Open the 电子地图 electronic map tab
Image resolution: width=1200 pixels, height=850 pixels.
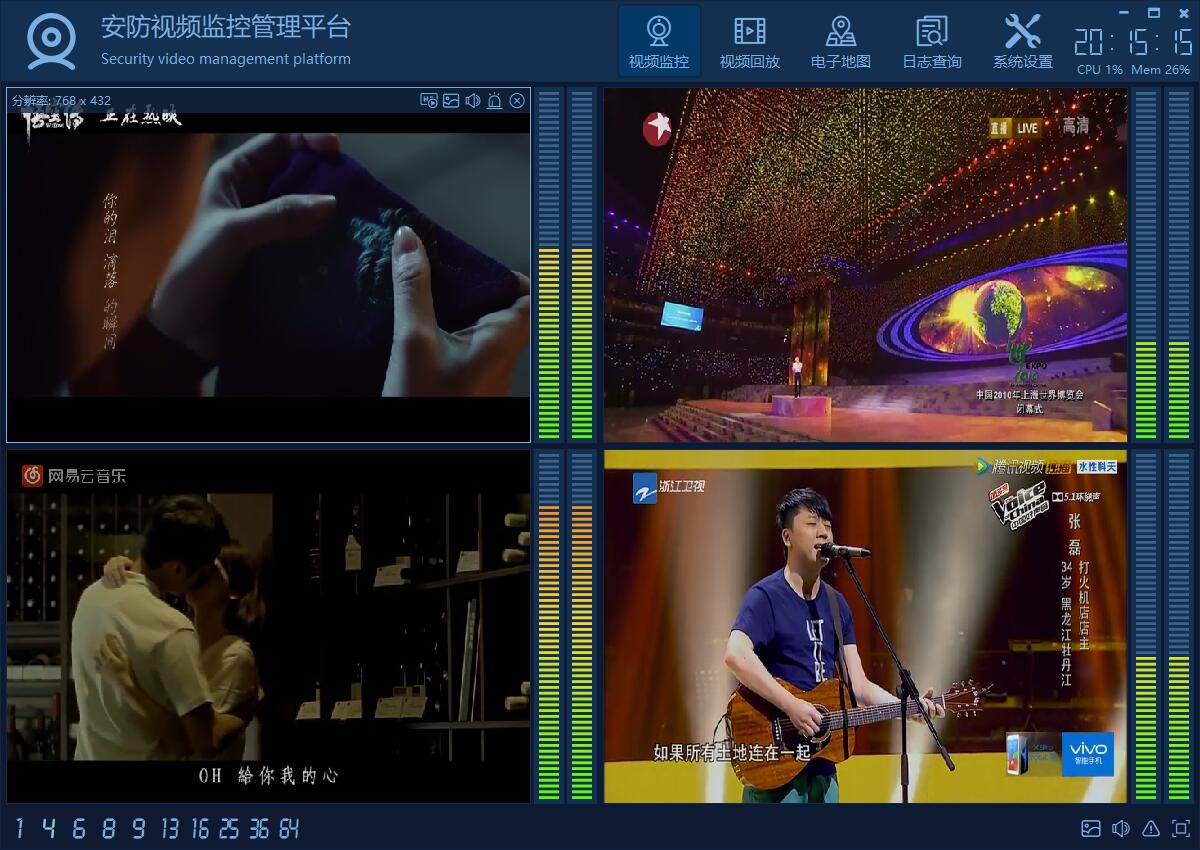[x=840, y=42]
